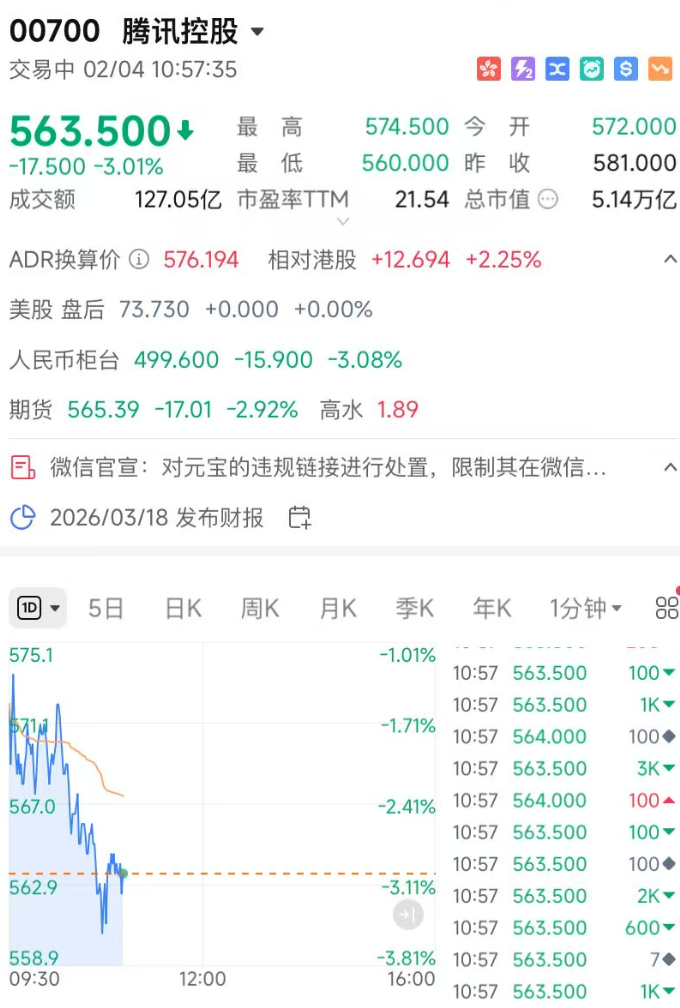Collapse the ADR换算价 section
Viewport: 680px width, 1008px height.
pyautogui.click(x=669, y=260)
